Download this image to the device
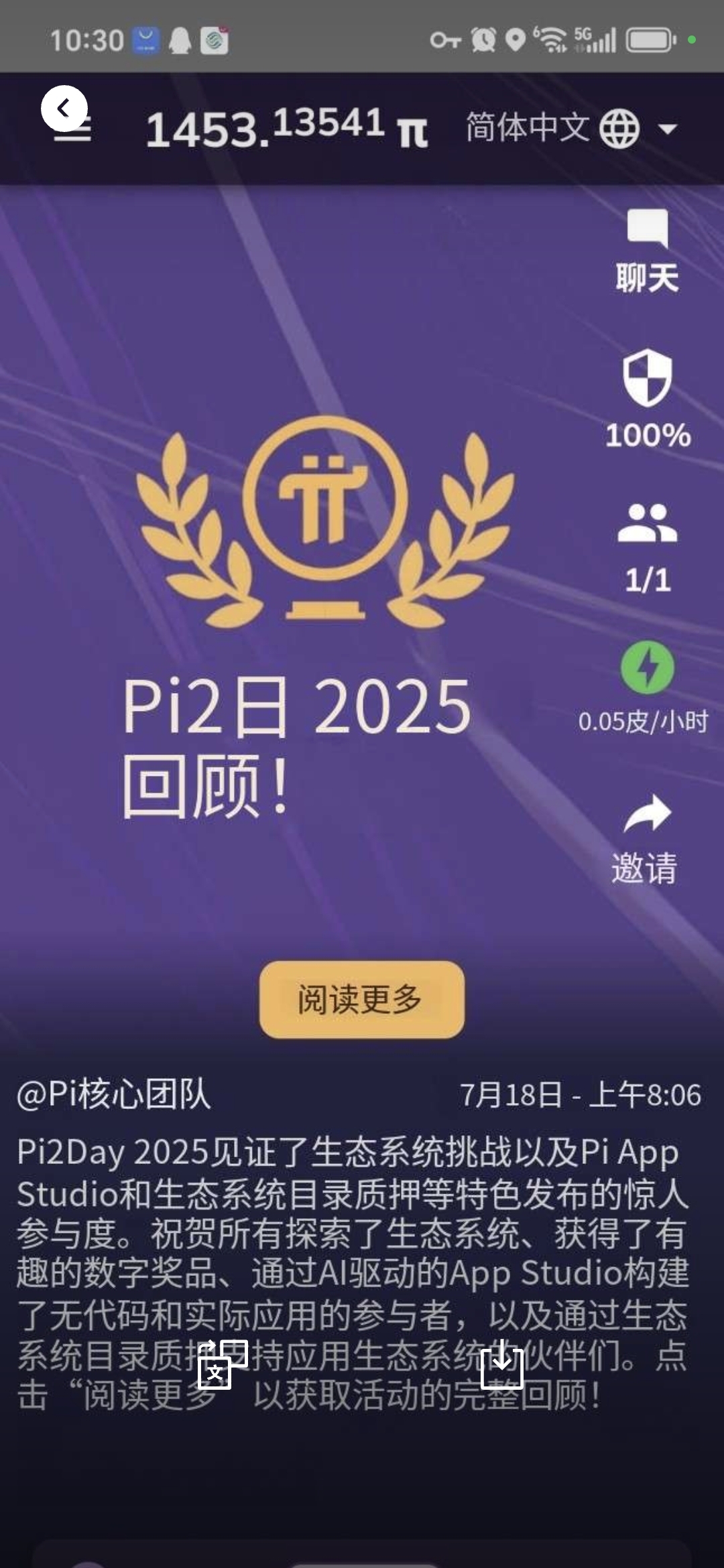 502,1364
